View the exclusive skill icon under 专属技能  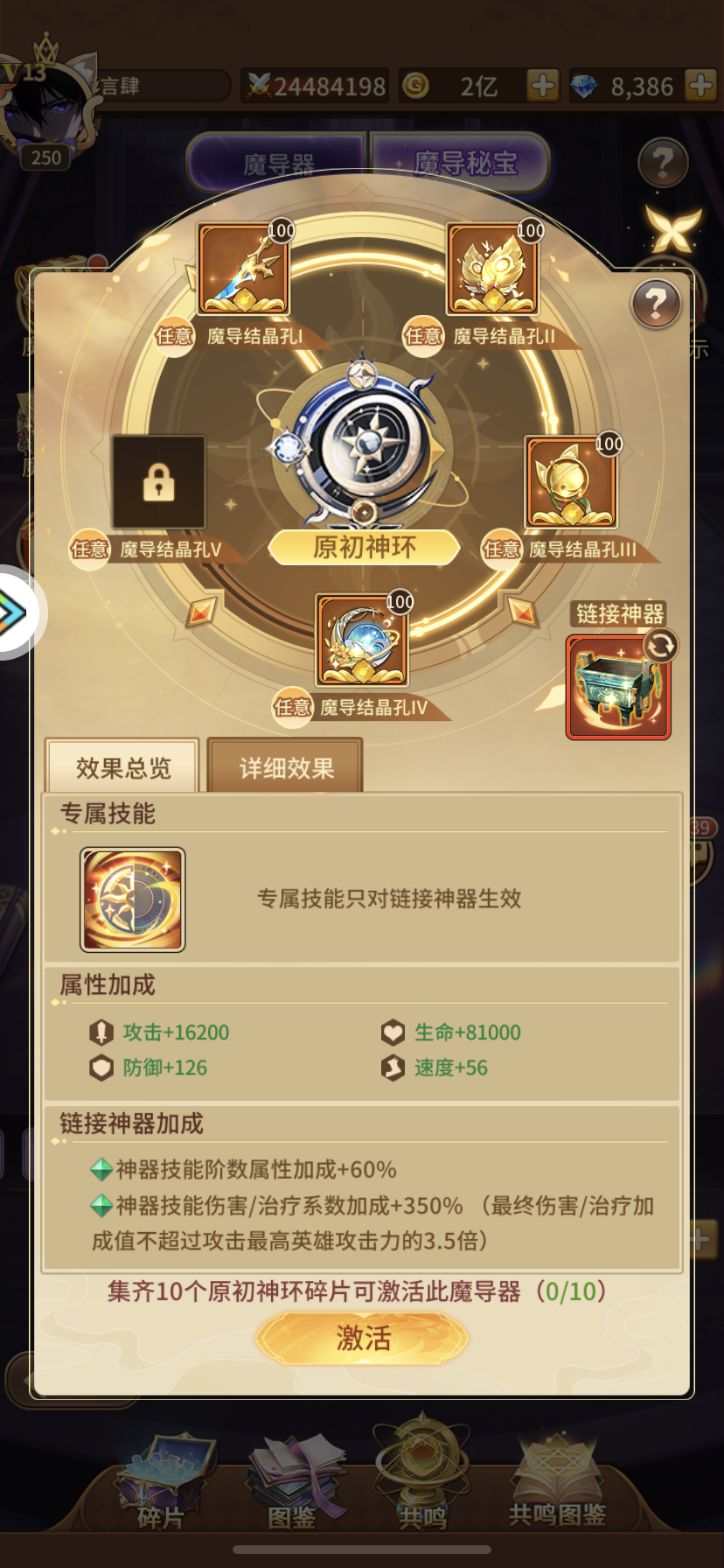click(133, 899)
